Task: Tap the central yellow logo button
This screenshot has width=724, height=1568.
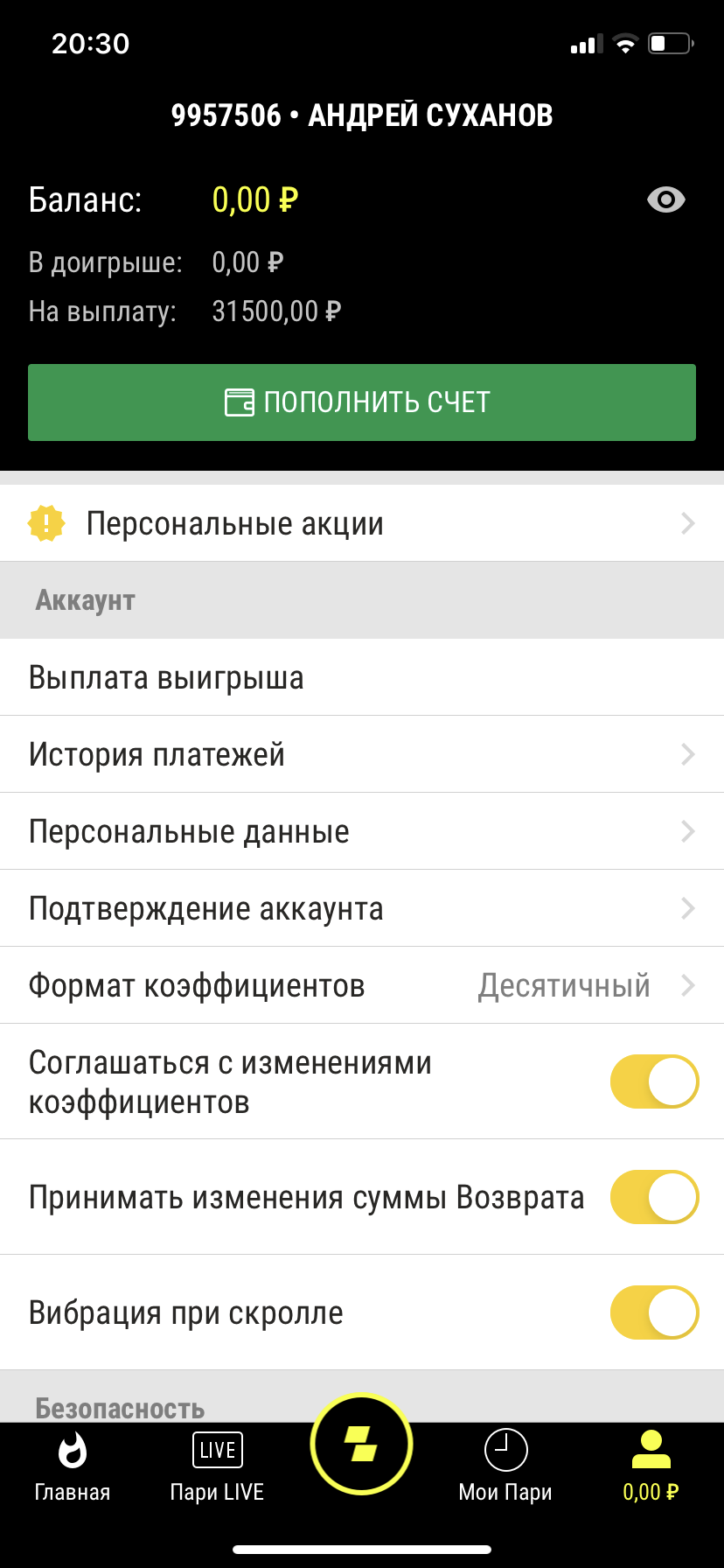Action: tap(361, 1444)
